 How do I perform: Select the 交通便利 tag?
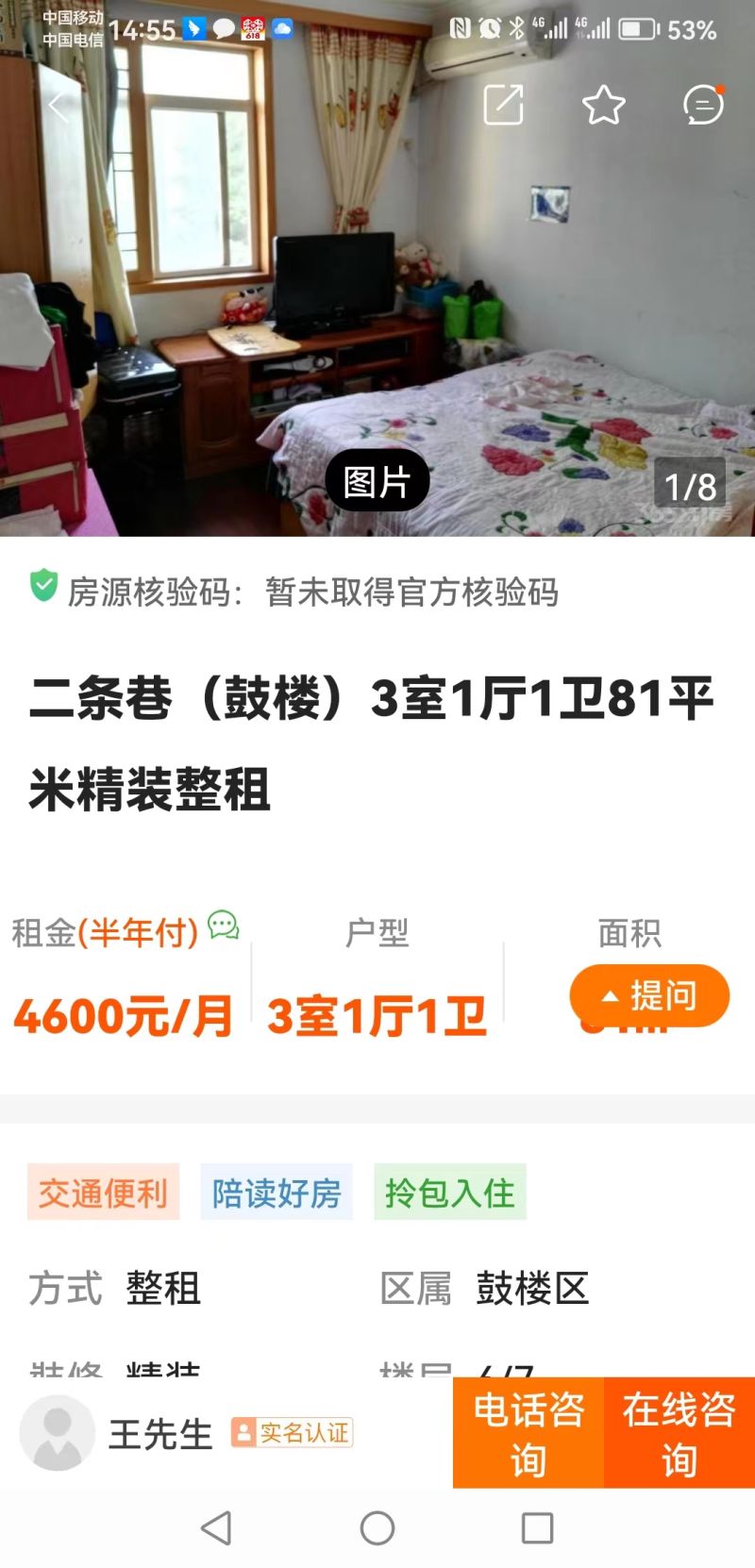point(102,1192)
